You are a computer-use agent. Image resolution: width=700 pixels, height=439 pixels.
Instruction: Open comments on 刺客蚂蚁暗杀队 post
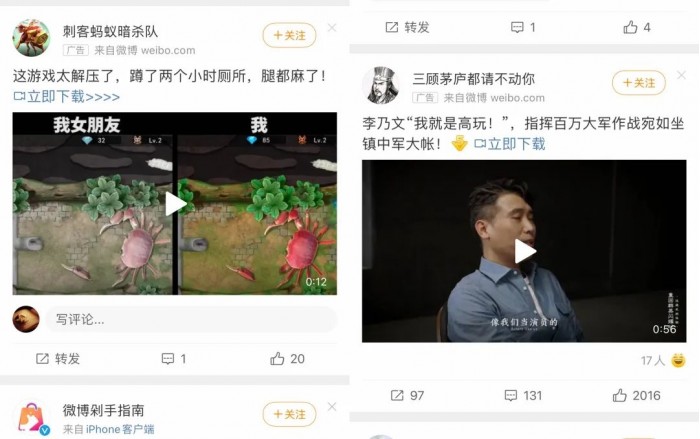[x=175, y=358]
